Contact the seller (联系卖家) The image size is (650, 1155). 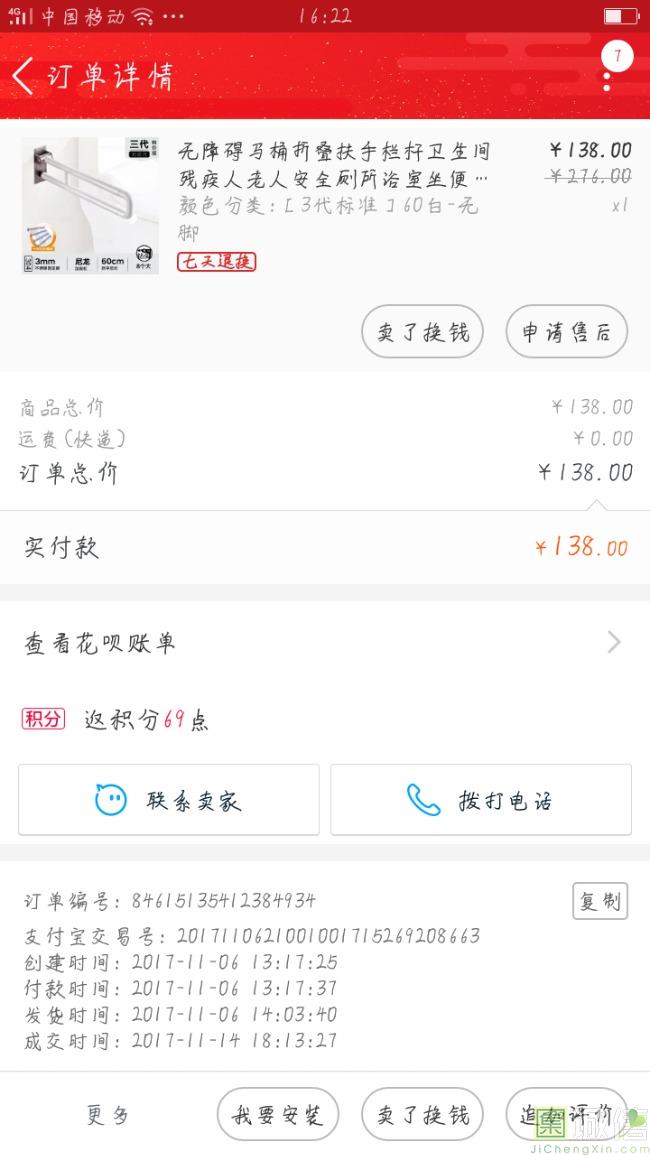[x=169, y=800]
